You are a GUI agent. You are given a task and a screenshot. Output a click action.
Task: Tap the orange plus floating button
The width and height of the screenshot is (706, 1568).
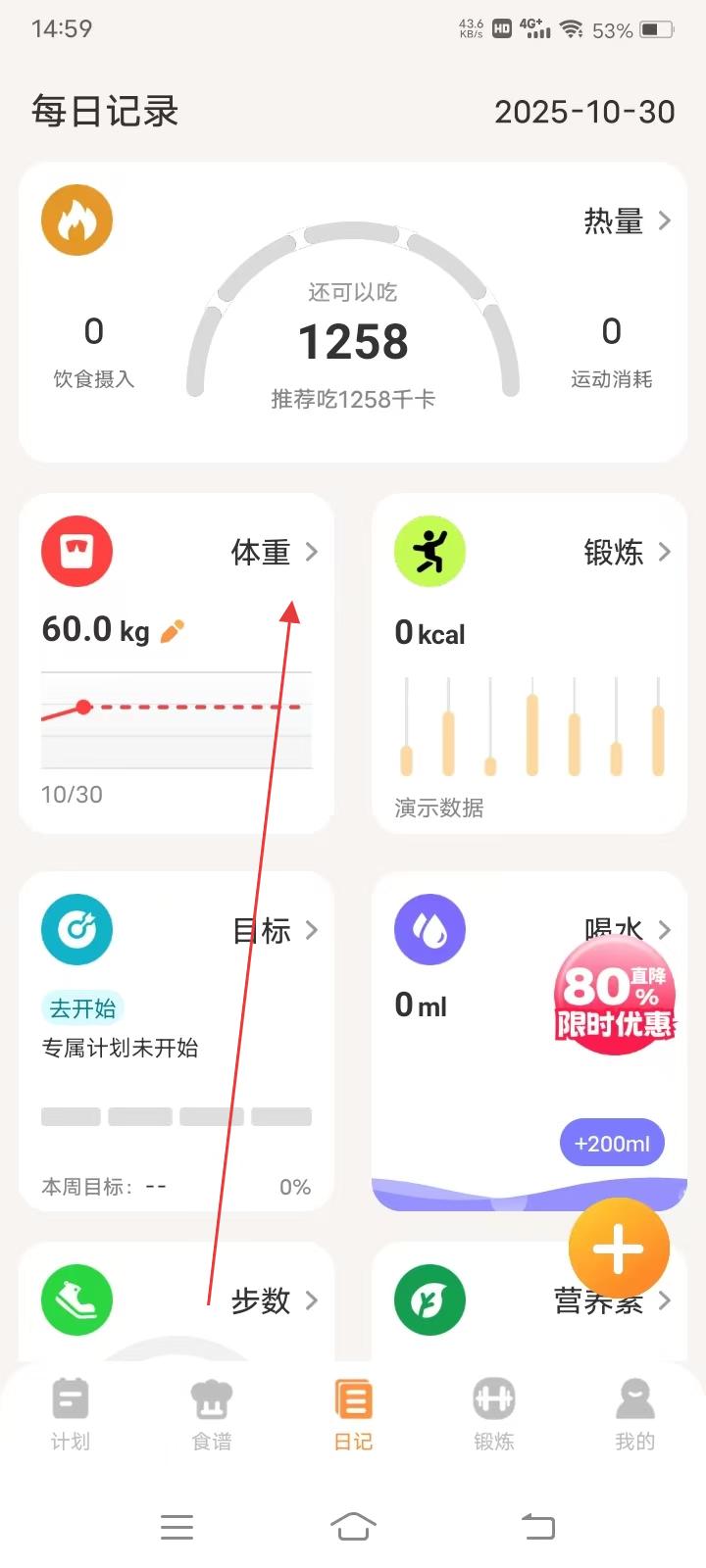[x=619, y=1249]
